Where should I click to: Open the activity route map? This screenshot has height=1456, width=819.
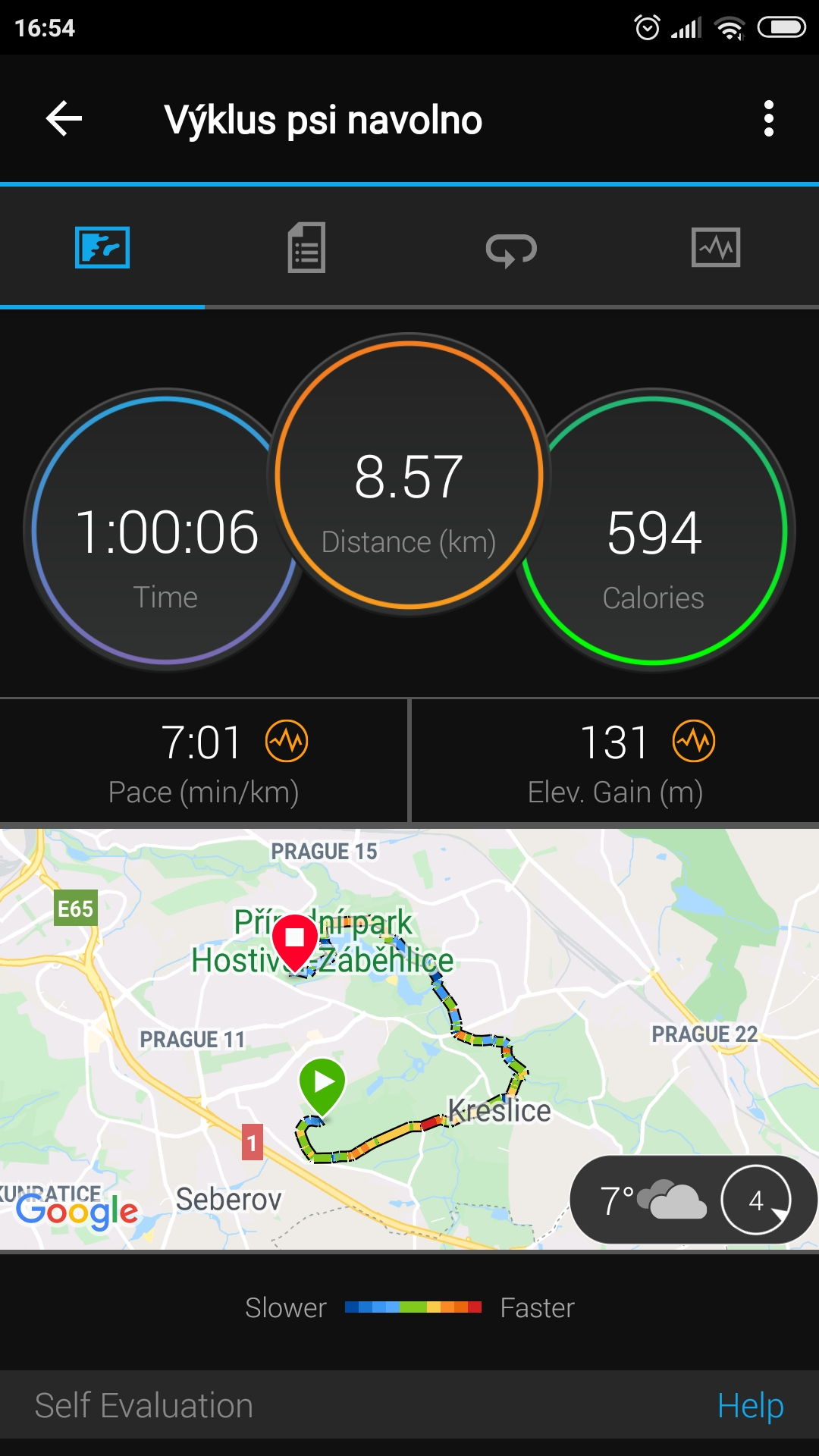409,1039
